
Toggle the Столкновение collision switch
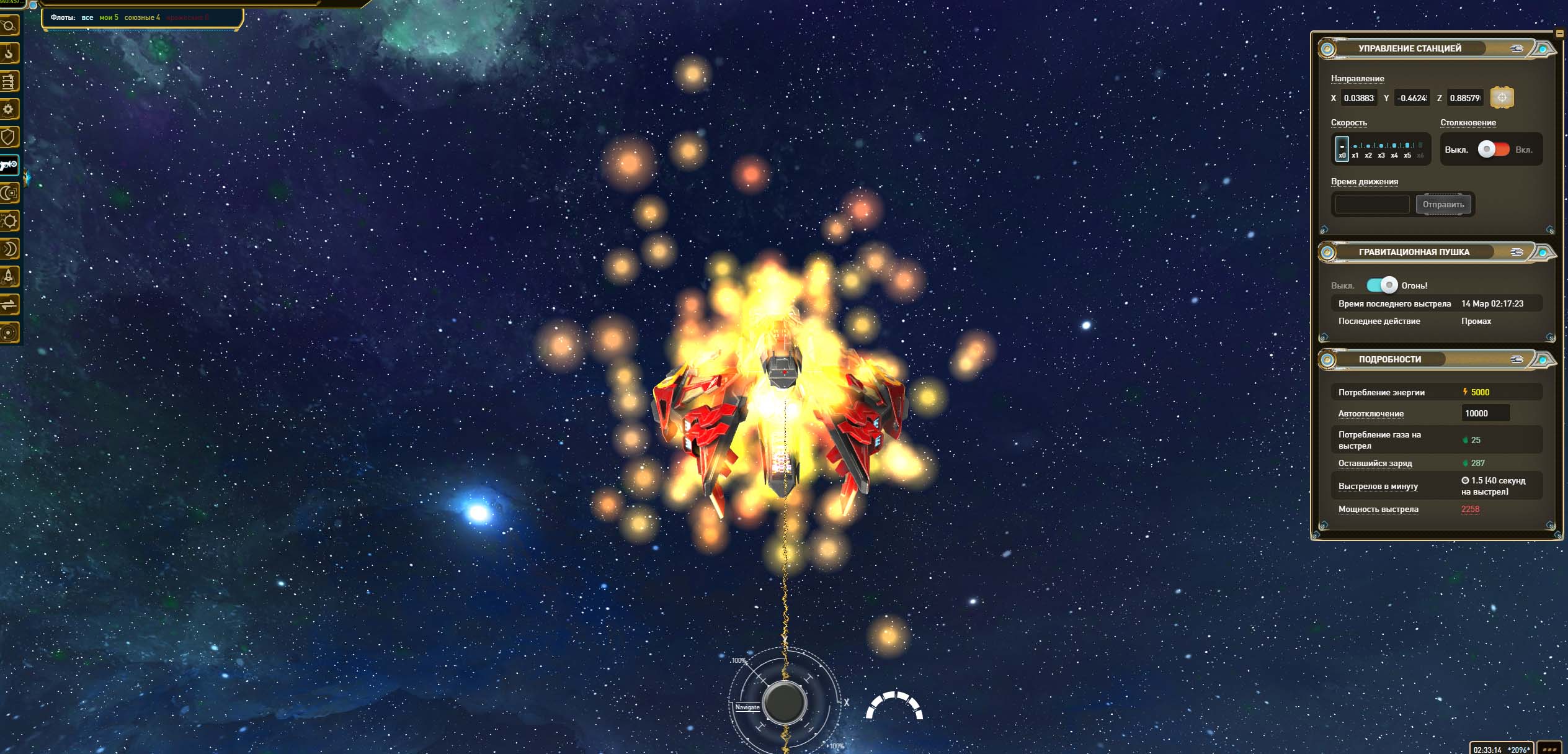coord(1493,150)
